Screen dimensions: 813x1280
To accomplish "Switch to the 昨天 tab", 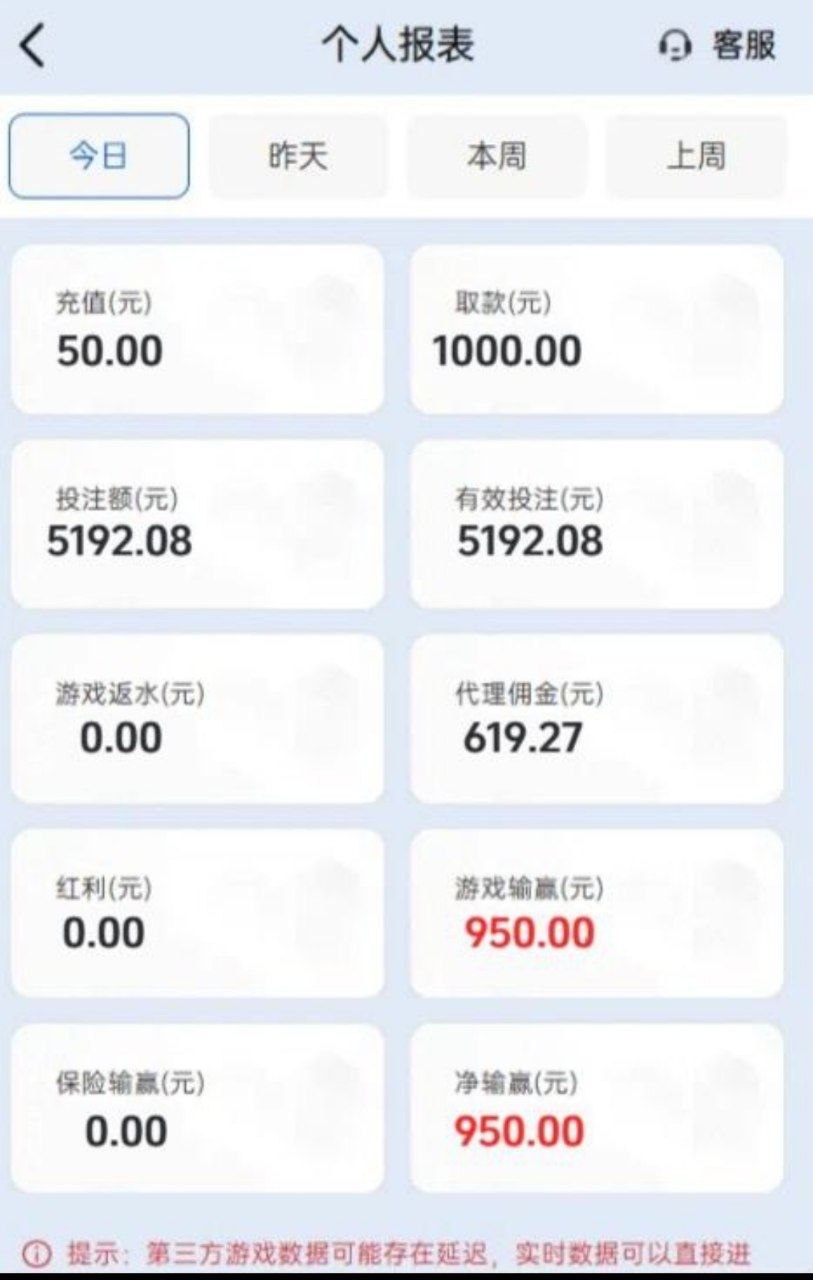I will (298, 156).
